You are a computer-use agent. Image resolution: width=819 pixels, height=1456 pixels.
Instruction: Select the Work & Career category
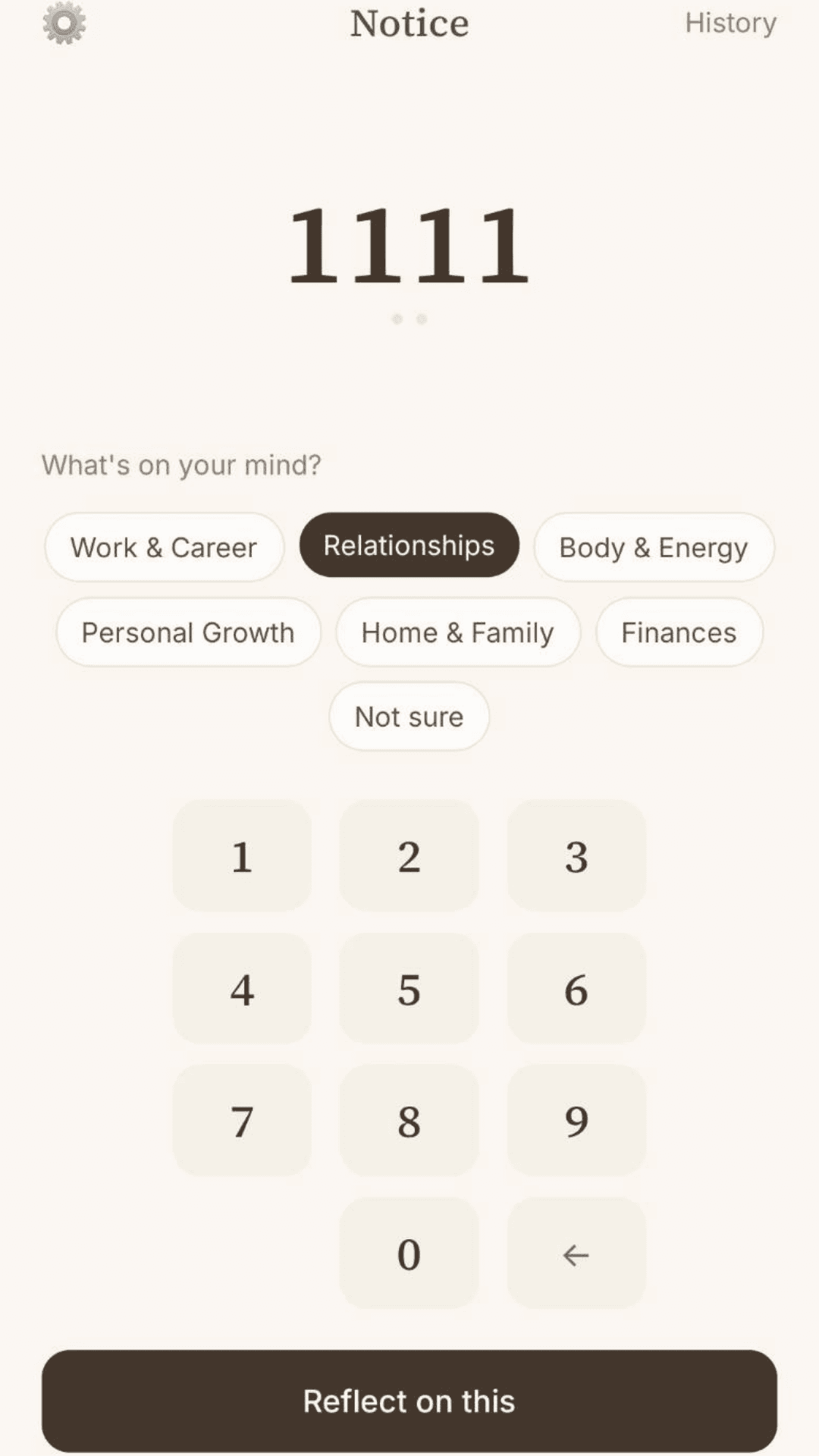coord(163,547)
